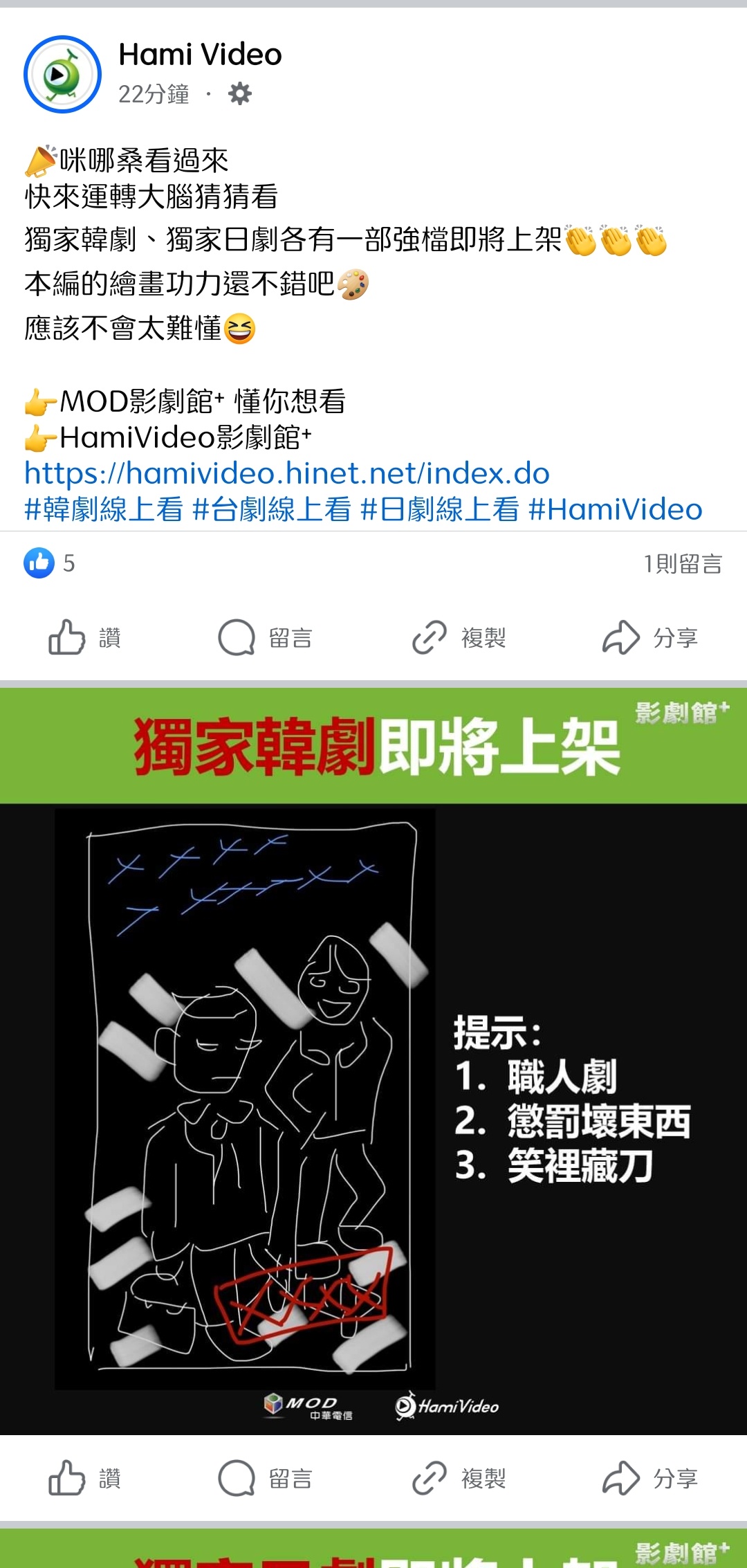Open the Hami Video page name
This screenshot has height=1568, width=747.
[x=200, y=55]
